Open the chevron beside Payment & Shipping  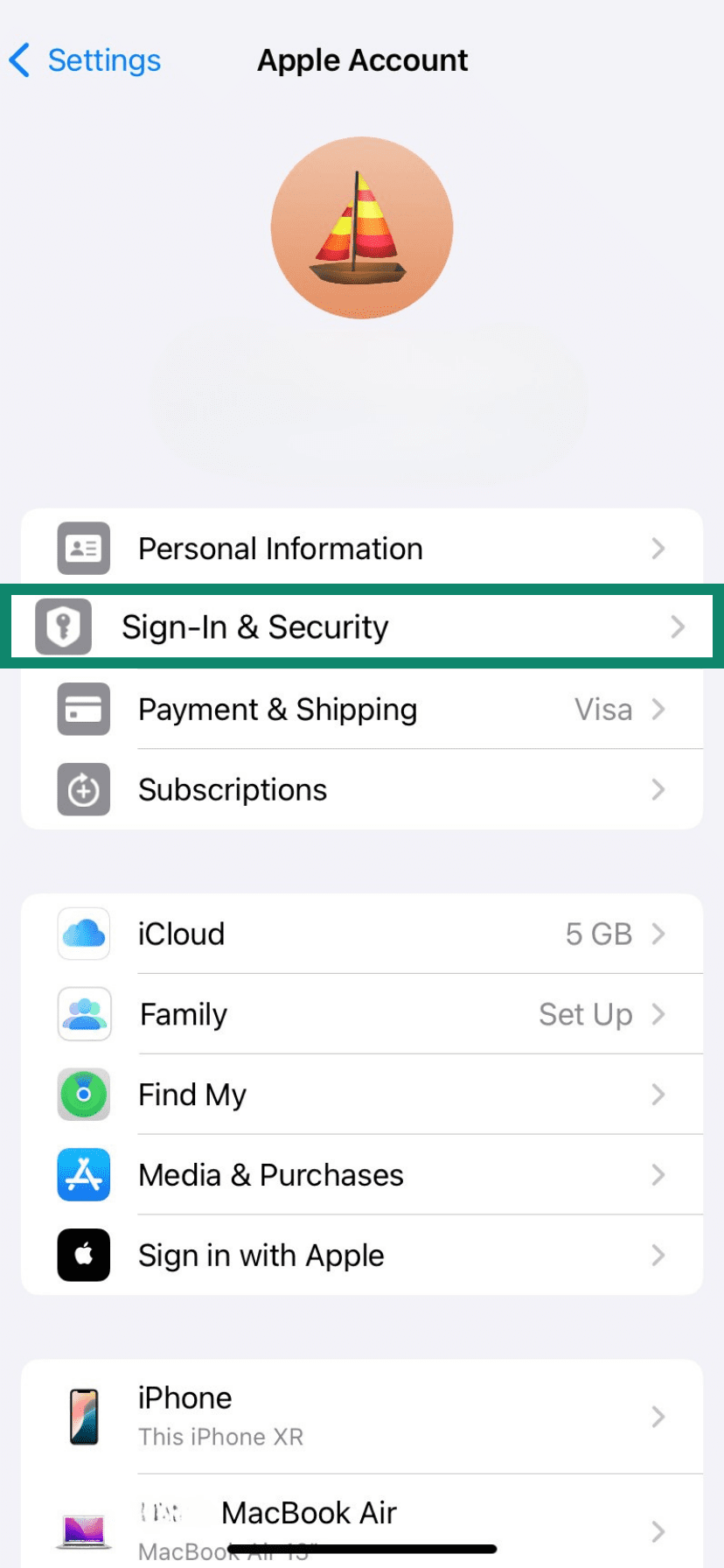tap(658, 710)
